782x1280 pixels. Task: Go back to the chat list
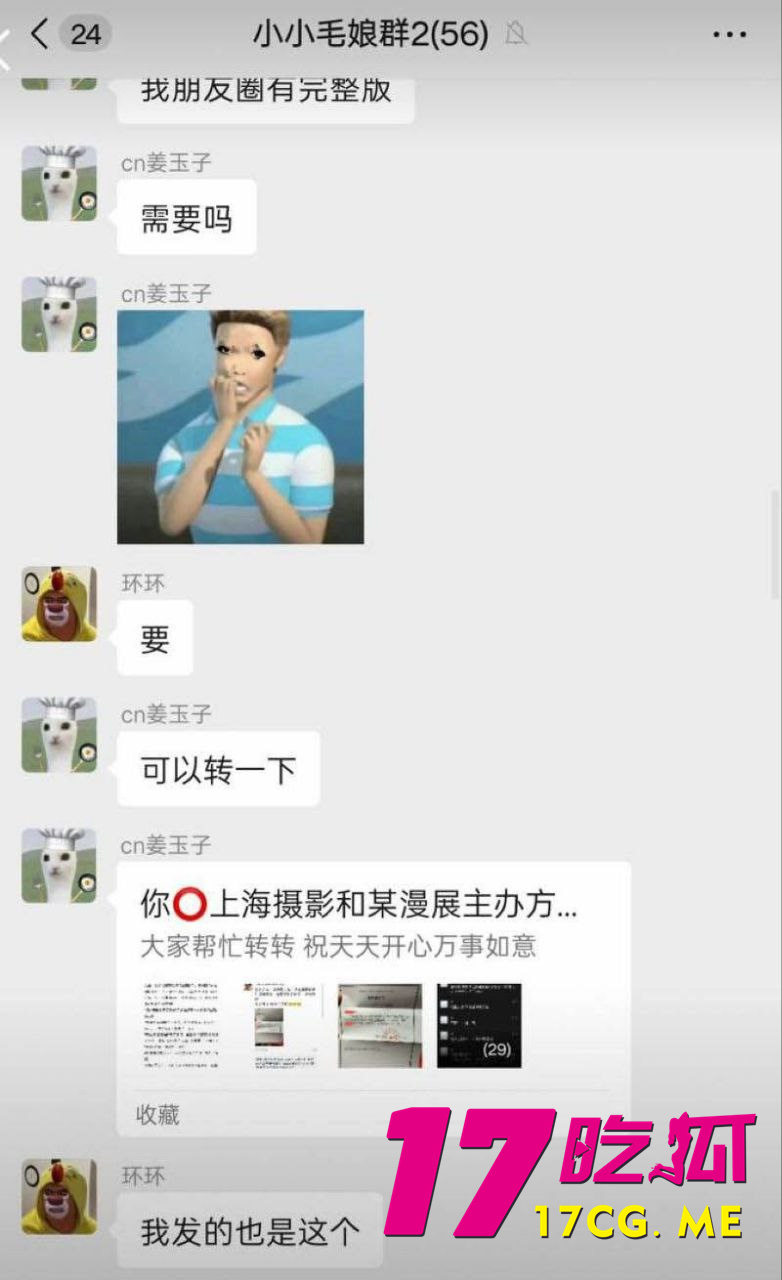(x=40, y=34)
